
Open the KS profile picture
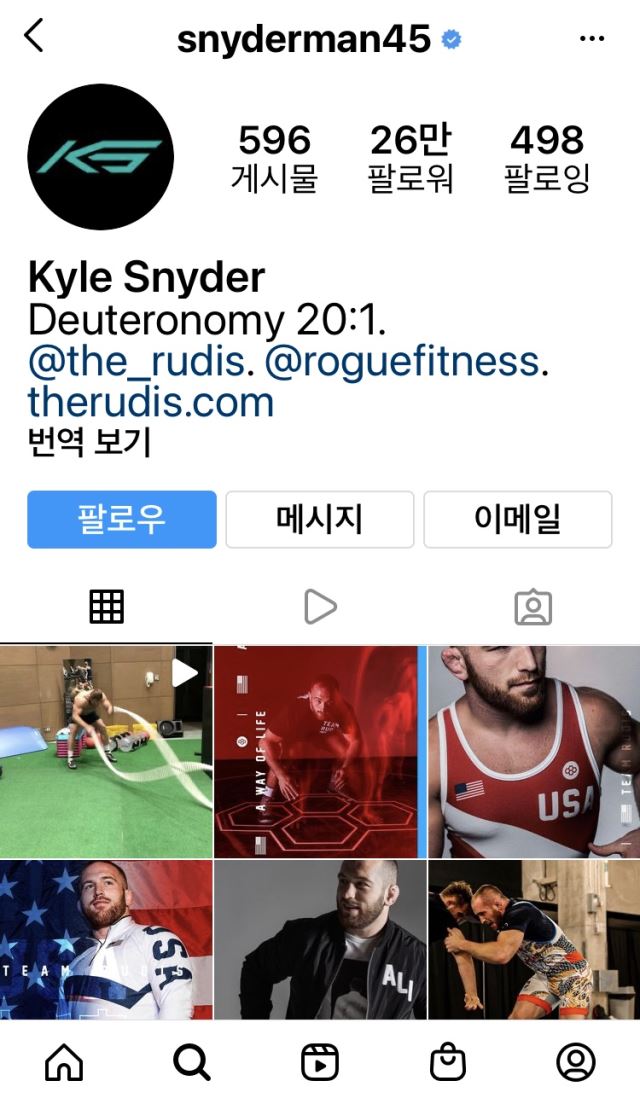coord(100,157)
